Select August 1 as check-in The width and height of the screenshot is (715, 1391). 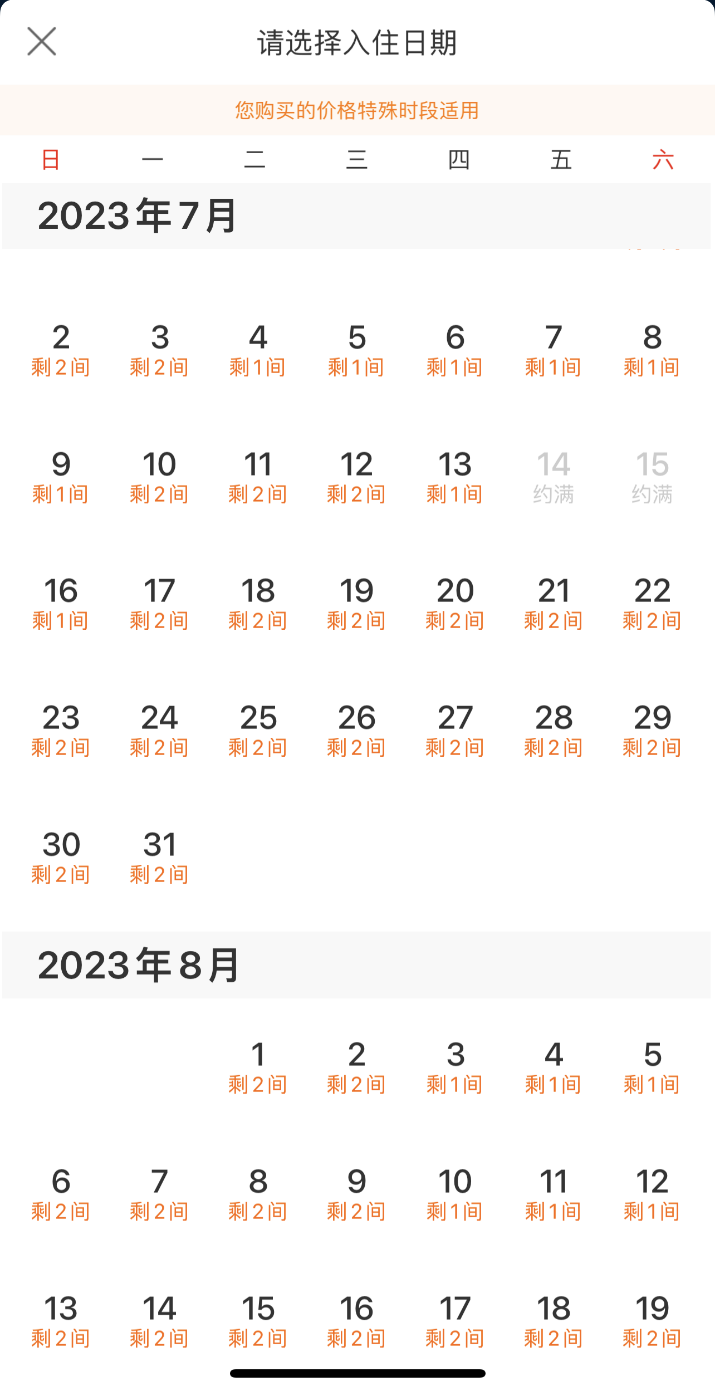pyautogui.click(x=258, y=1068)
